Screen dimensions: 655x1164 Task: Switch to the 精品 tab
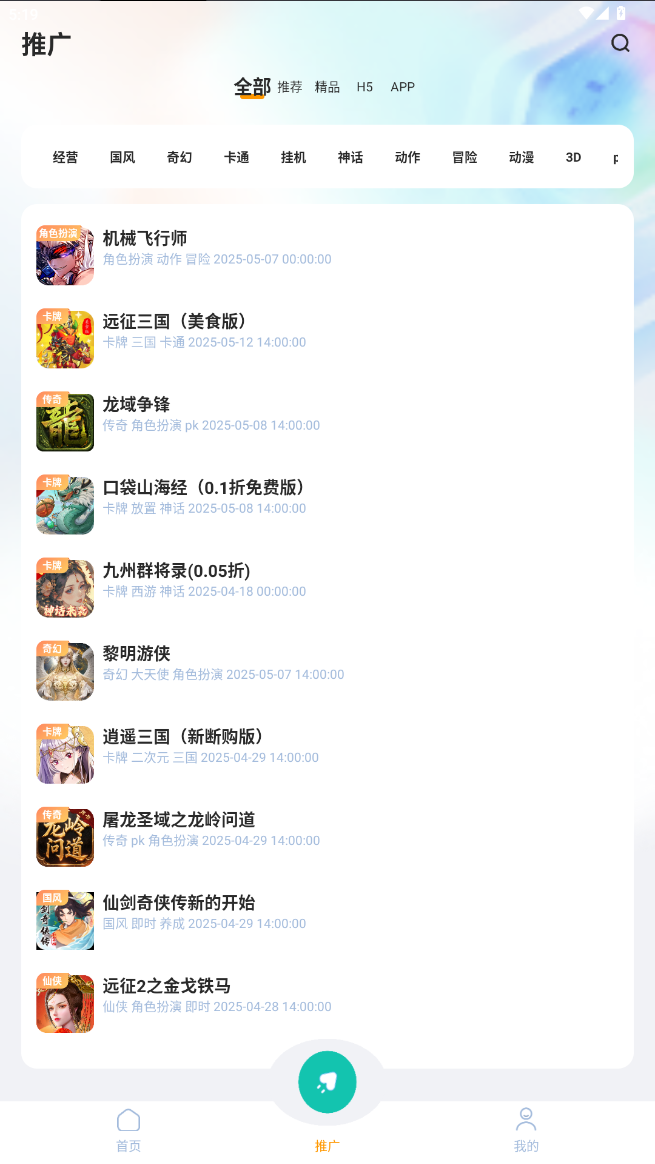coord(327,87)
